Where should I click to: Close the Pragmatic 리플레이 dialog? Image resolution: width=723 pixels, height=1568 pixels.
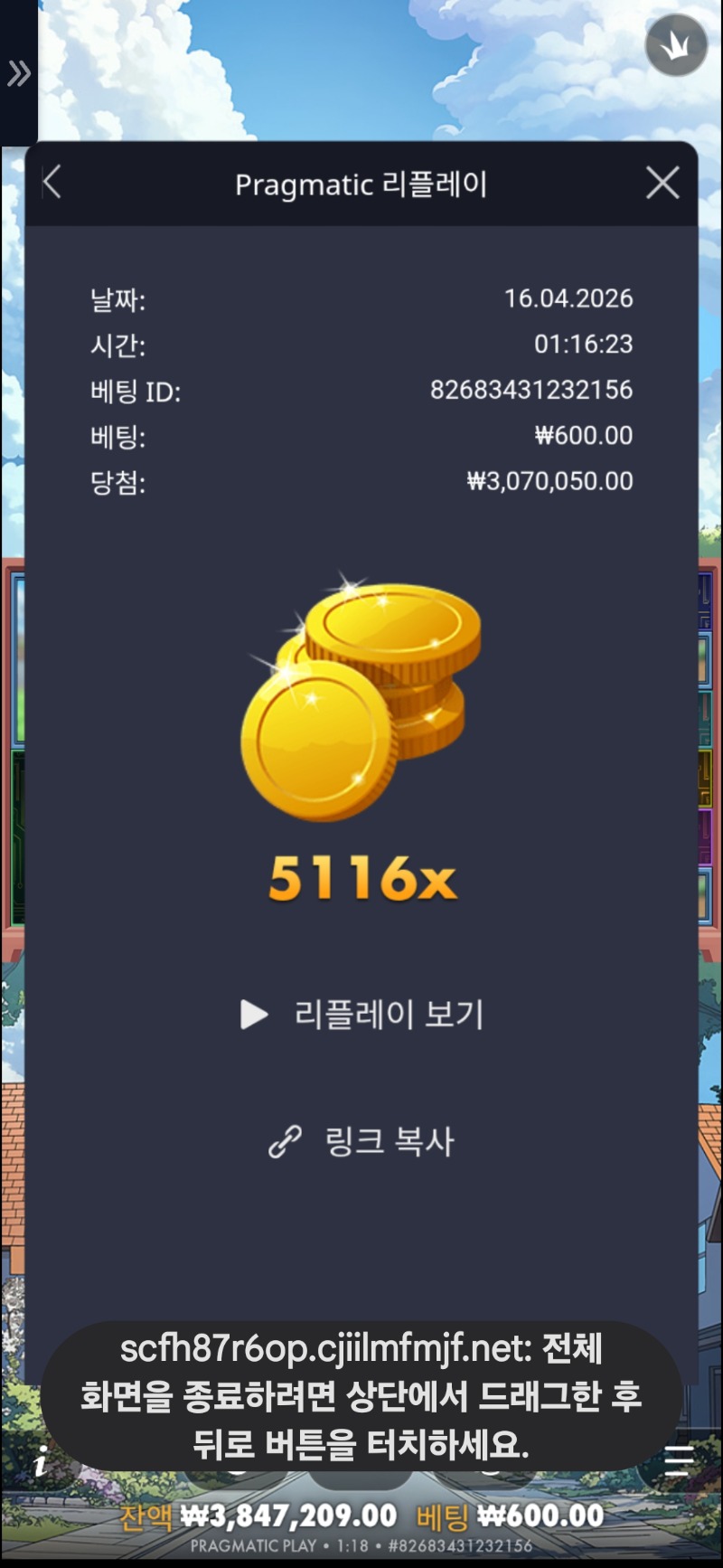coord(662,183)
